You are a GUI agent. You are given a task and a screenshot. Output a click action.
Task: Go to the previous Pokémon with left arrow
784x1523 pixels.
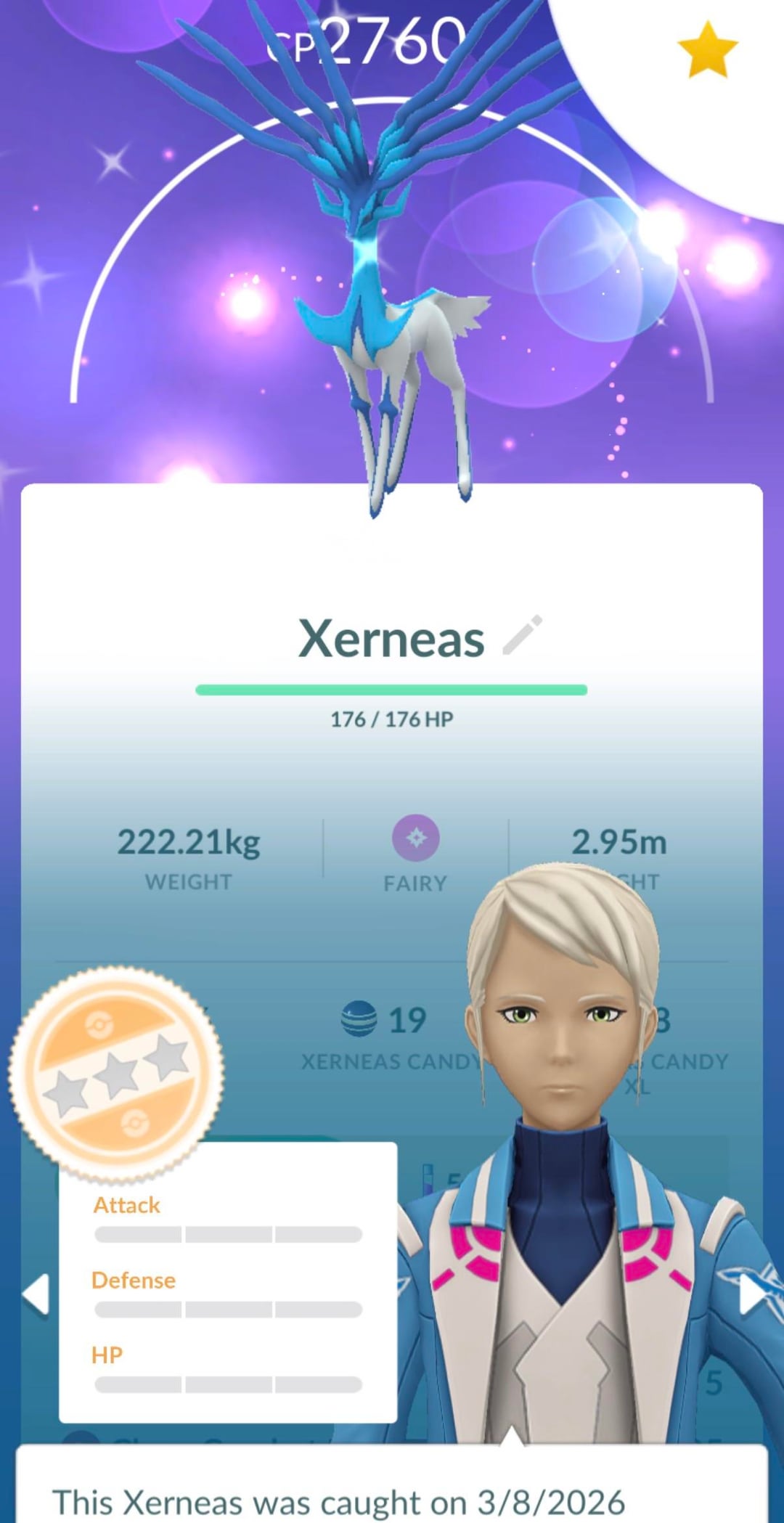point(35,1294)
